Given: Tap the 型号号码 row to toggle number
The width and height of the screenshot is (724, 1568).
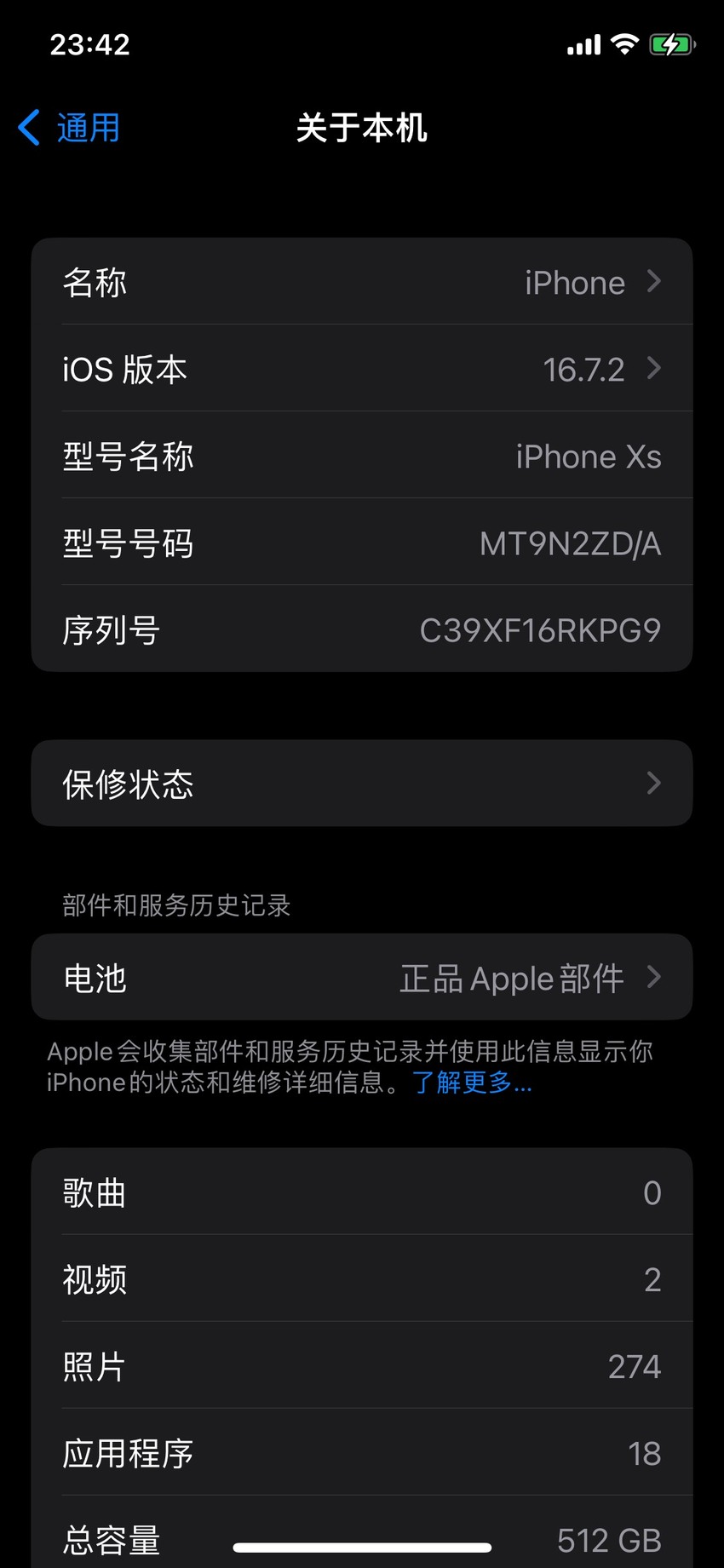Looking at the screenshot, I should (x=362, y=543).
